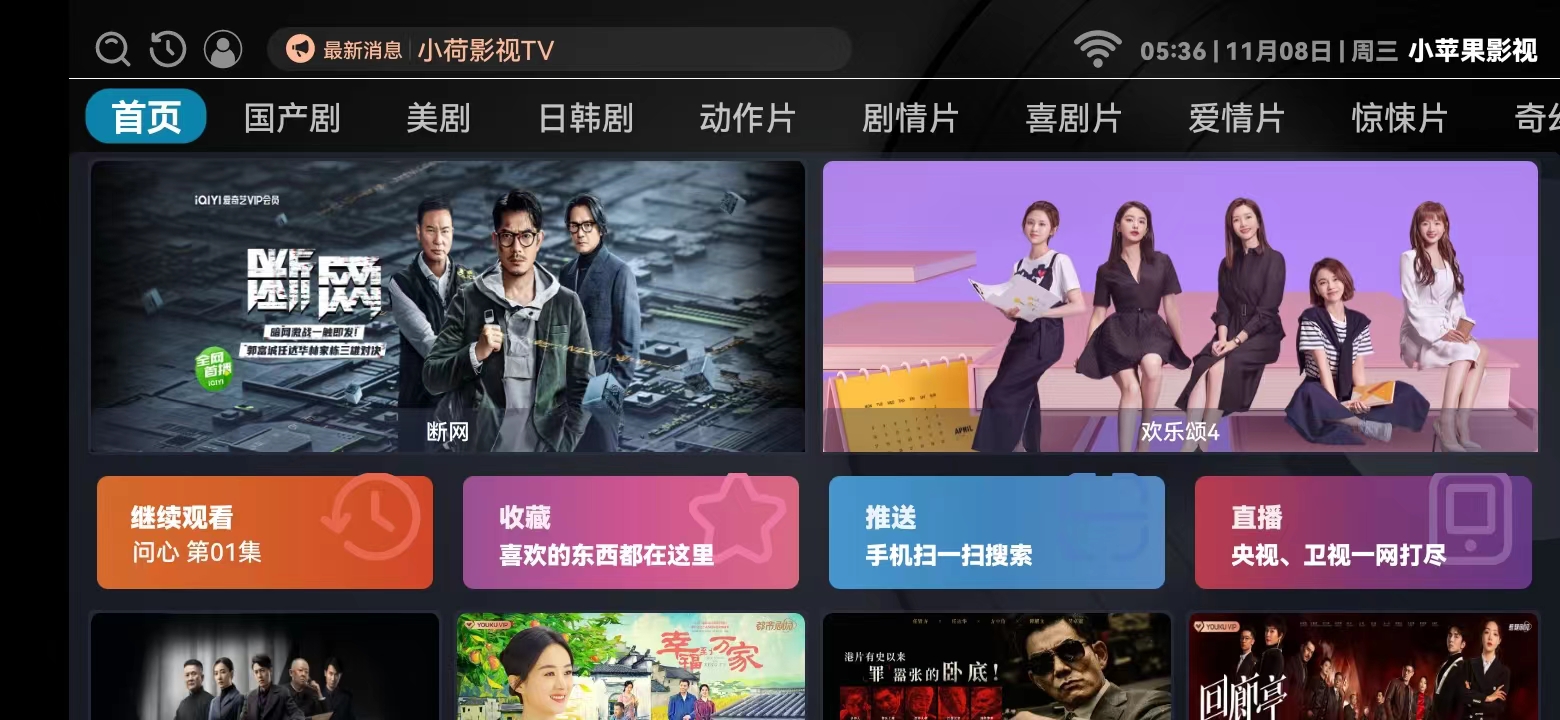Select the 喜剧片 tab
The image size is (1560, 720).
pyautogui.click(x=1073, y=118)
